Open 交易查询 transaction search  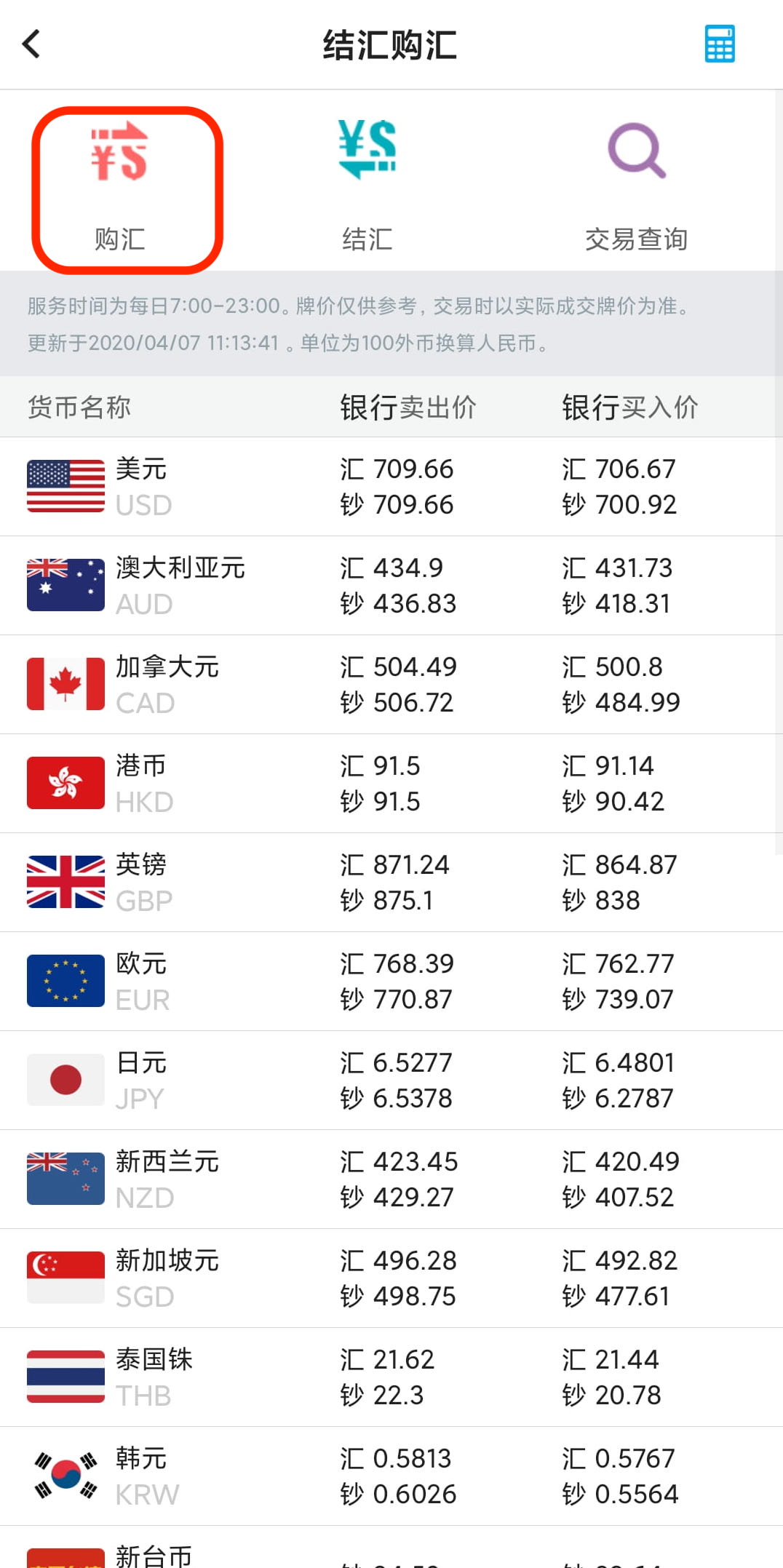636,187
